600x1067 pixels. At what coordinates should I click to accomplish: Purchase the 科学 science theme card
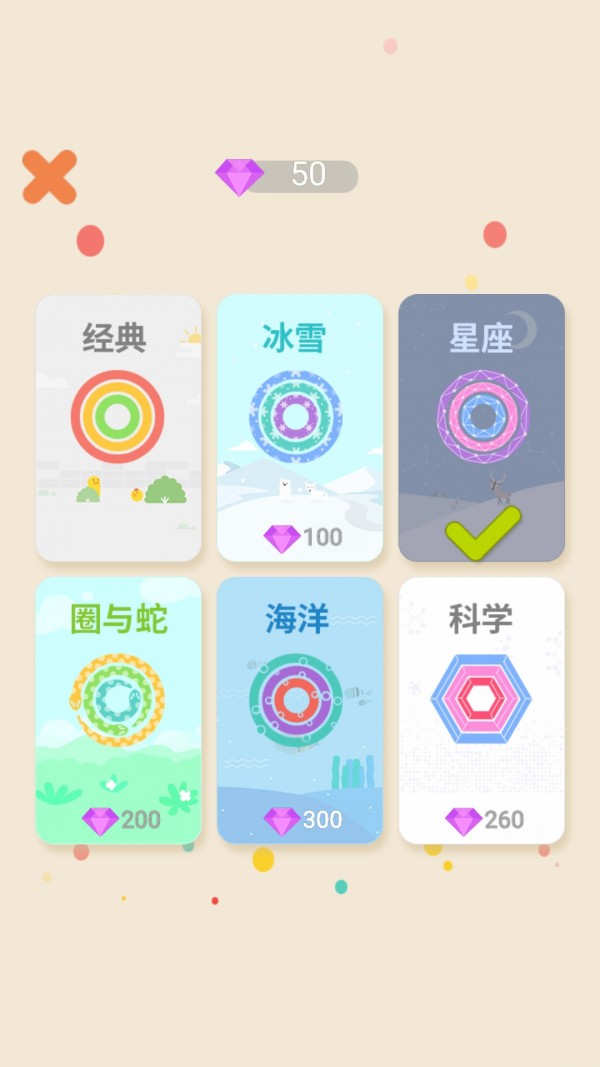(481, 710)
